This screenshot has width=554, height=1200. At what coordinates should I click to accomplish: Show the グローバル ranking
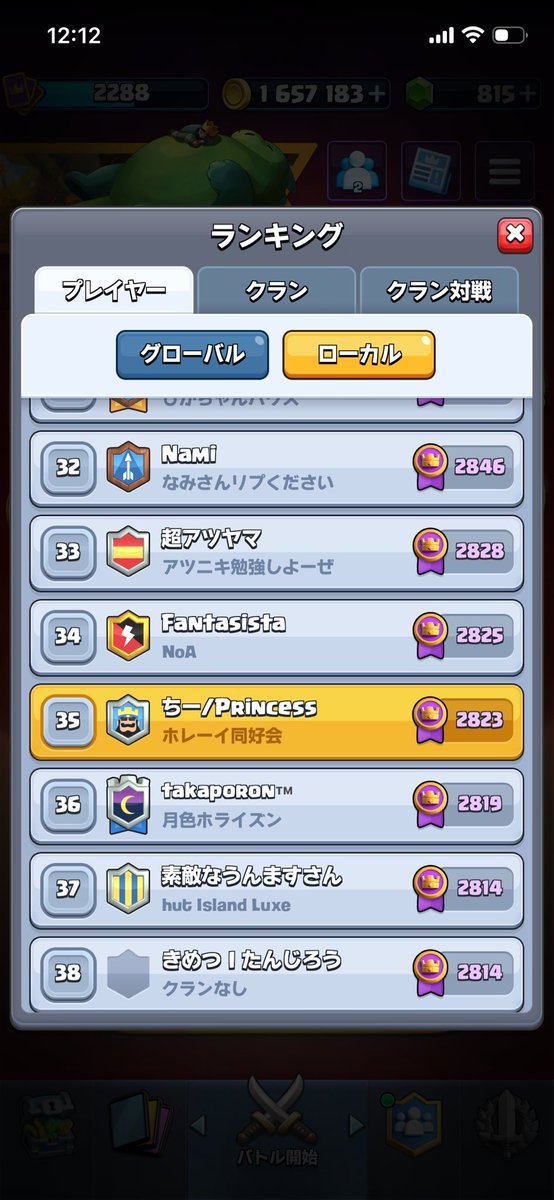coord(192,355)
